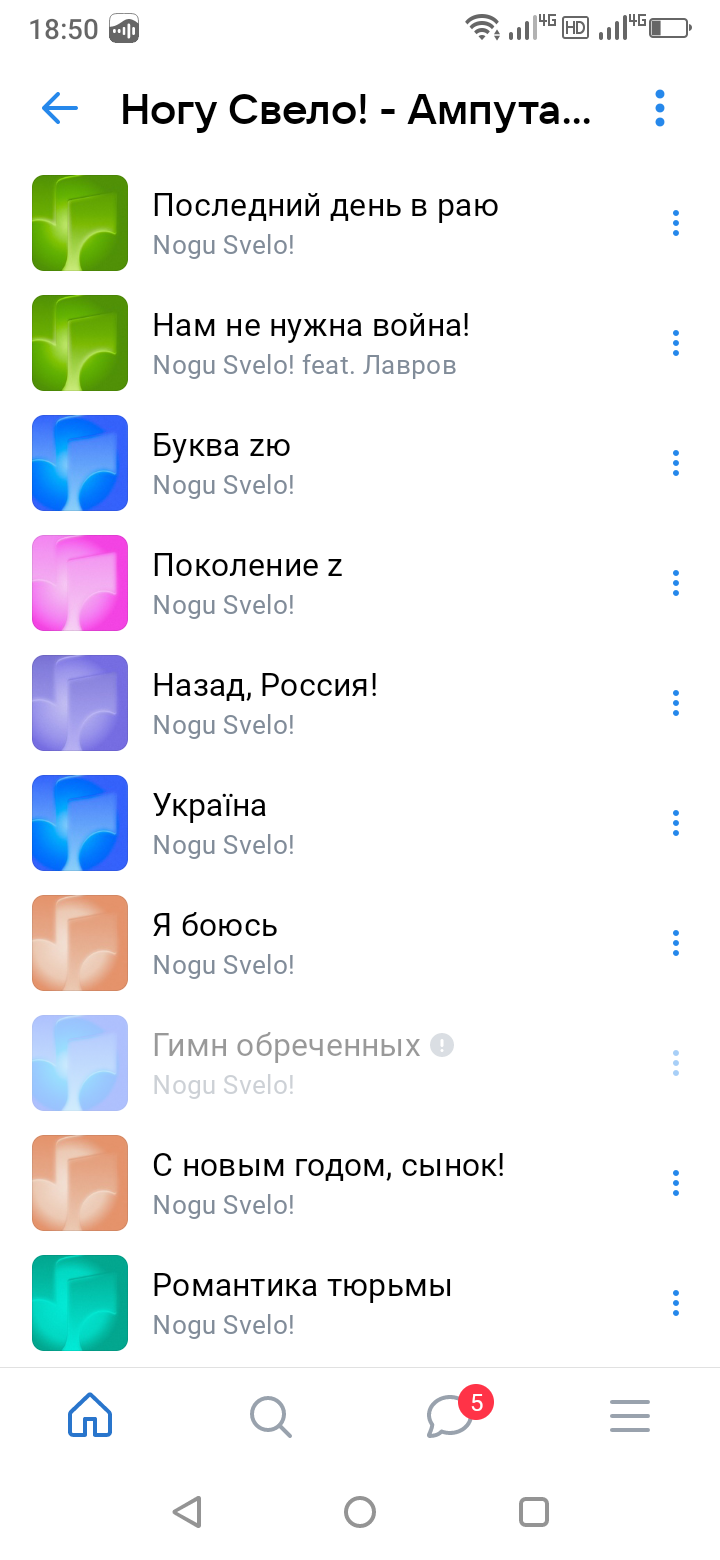Switch to the home tab

pyautogui.click(x=90, y=1415)
